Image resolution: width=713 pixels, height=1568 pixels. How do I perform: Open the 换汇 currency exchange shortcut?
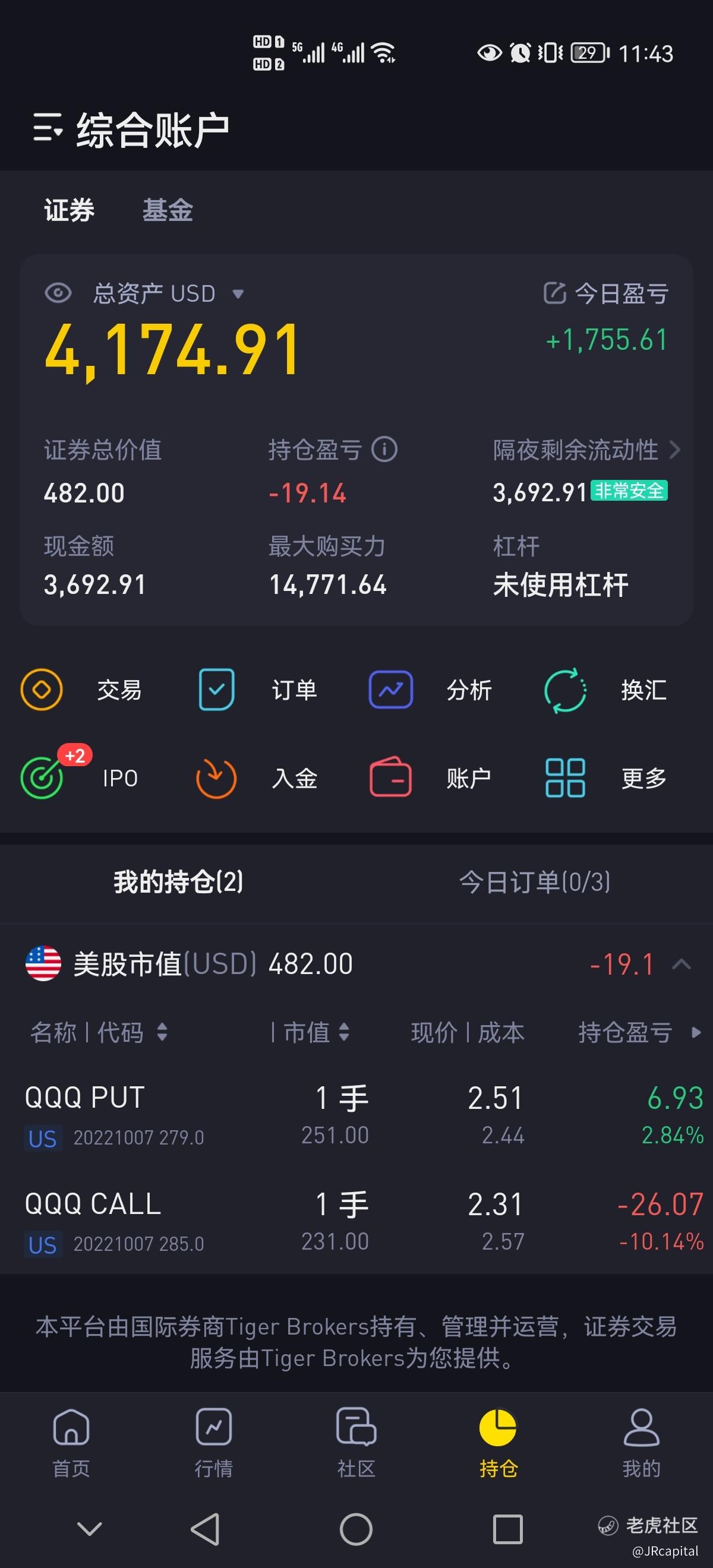[x=605, y=690]
